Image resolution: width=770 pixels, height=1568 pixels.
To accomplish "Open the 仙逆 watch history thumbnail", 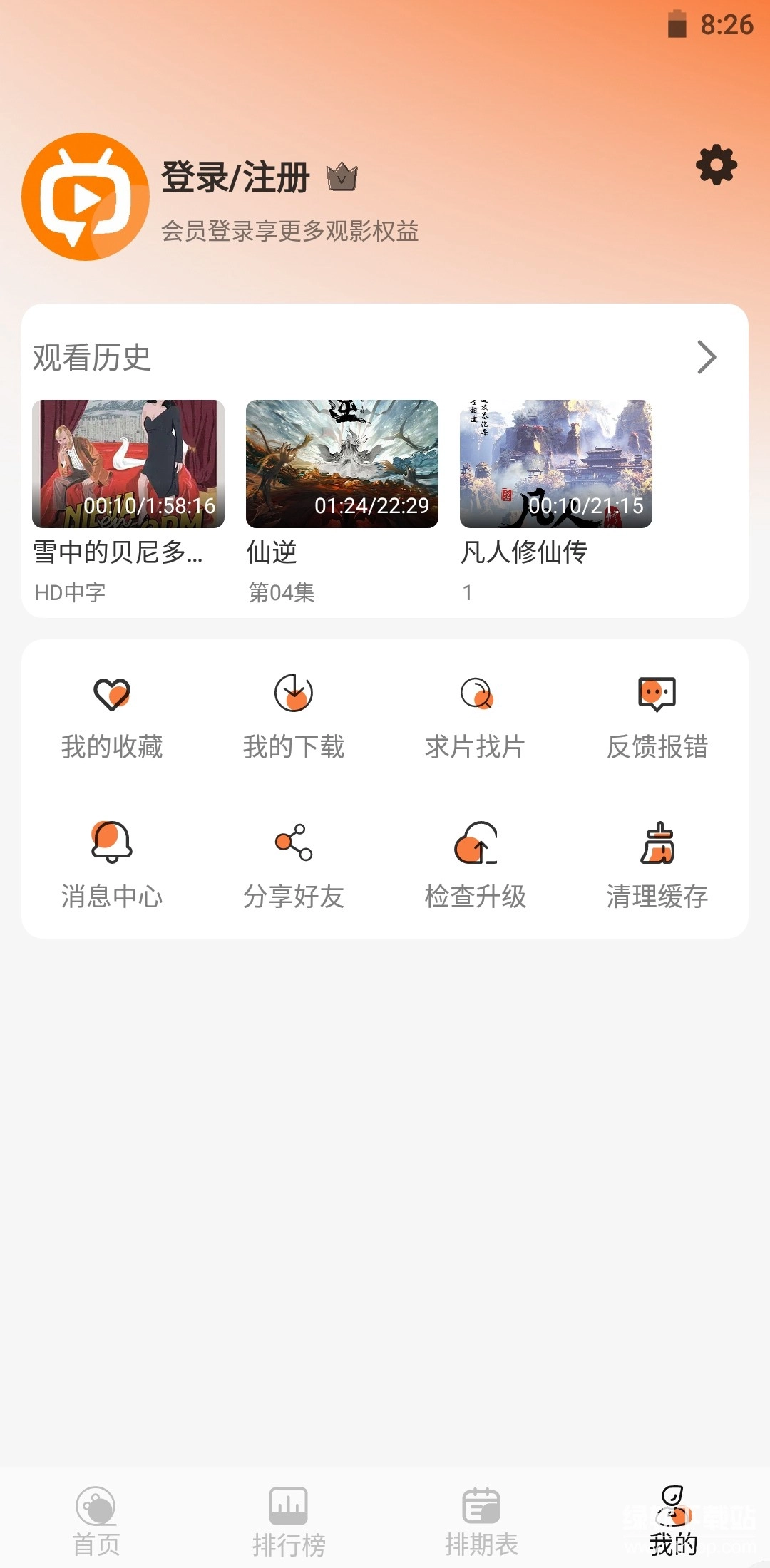I will coord(342,464).
